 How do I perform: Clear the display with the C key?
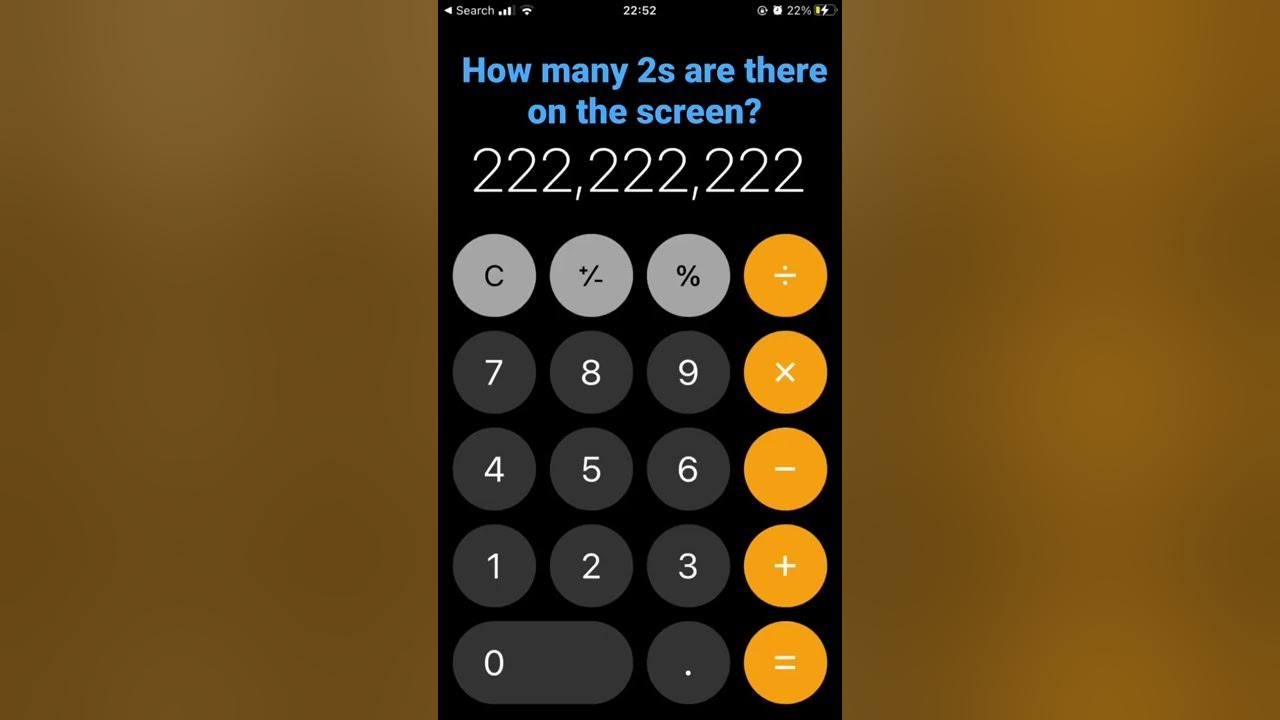click(494, 276)
